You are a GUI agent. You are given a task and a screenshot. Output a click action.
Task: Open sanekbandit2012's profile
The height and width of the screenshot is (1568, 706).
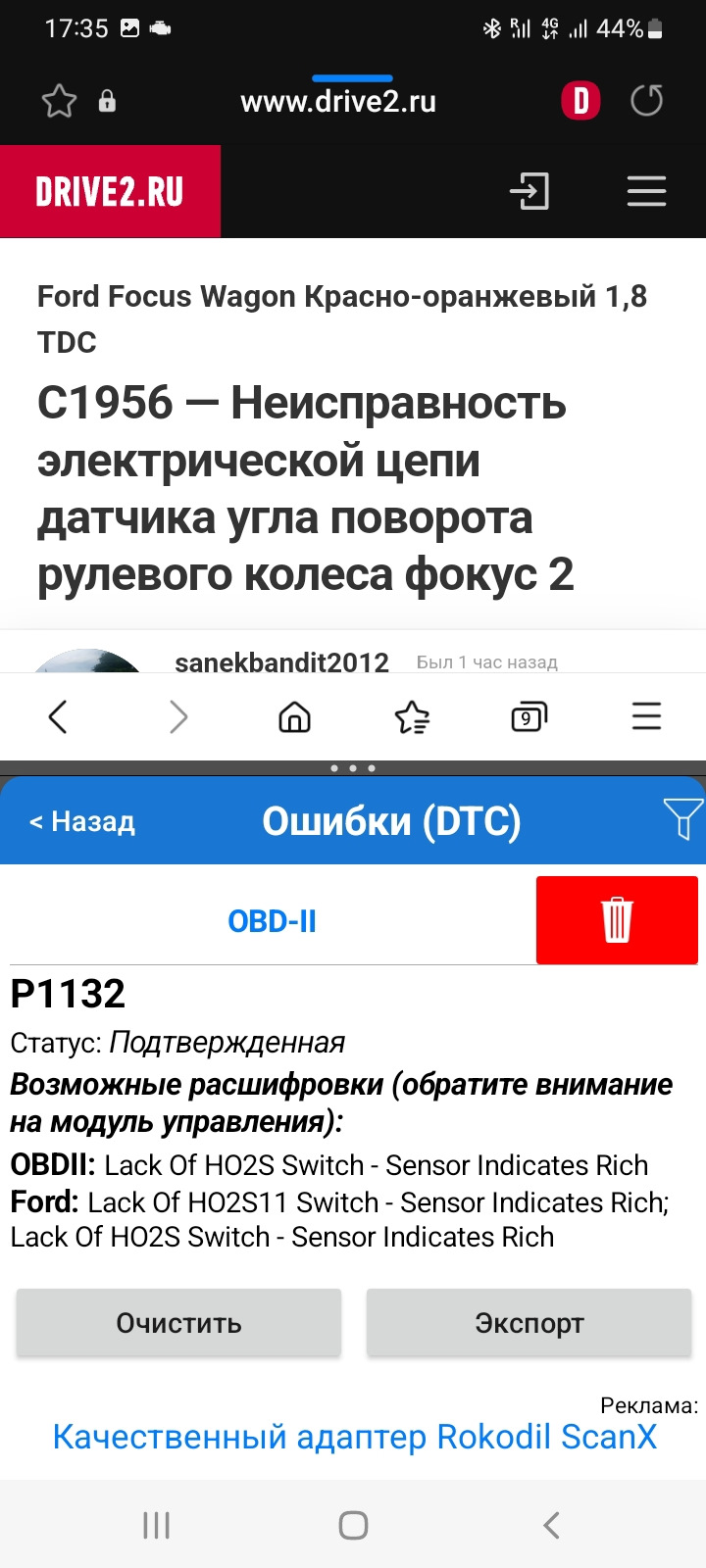[x=281, y=662]
